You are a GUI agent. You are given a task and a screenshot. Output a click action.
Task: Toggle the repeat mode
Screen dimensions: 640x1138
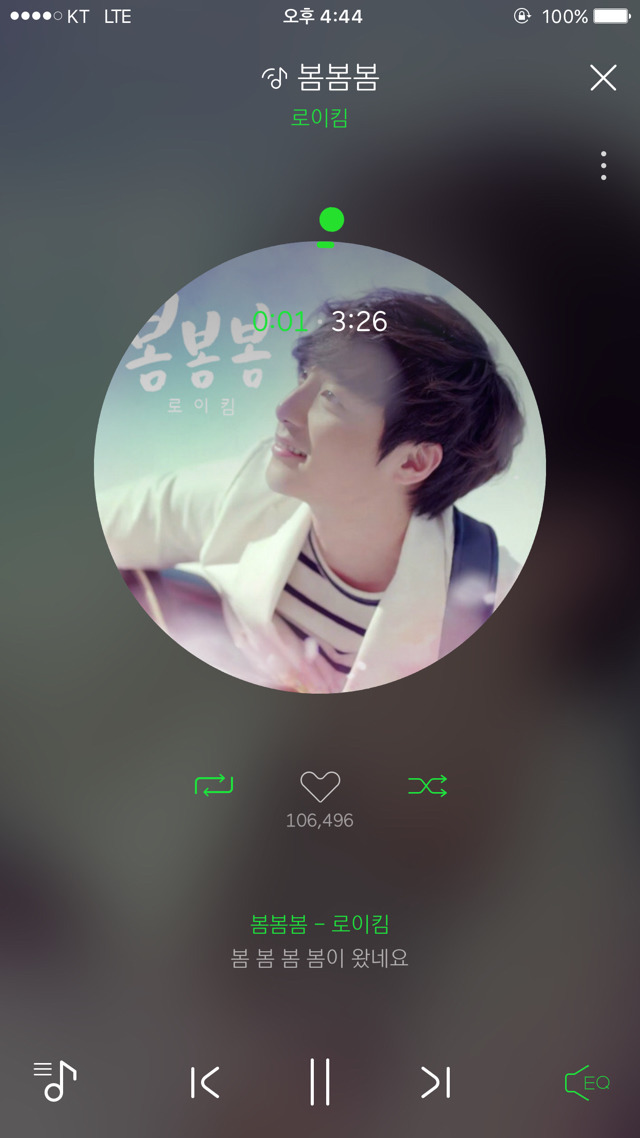(x=213, y=786)
